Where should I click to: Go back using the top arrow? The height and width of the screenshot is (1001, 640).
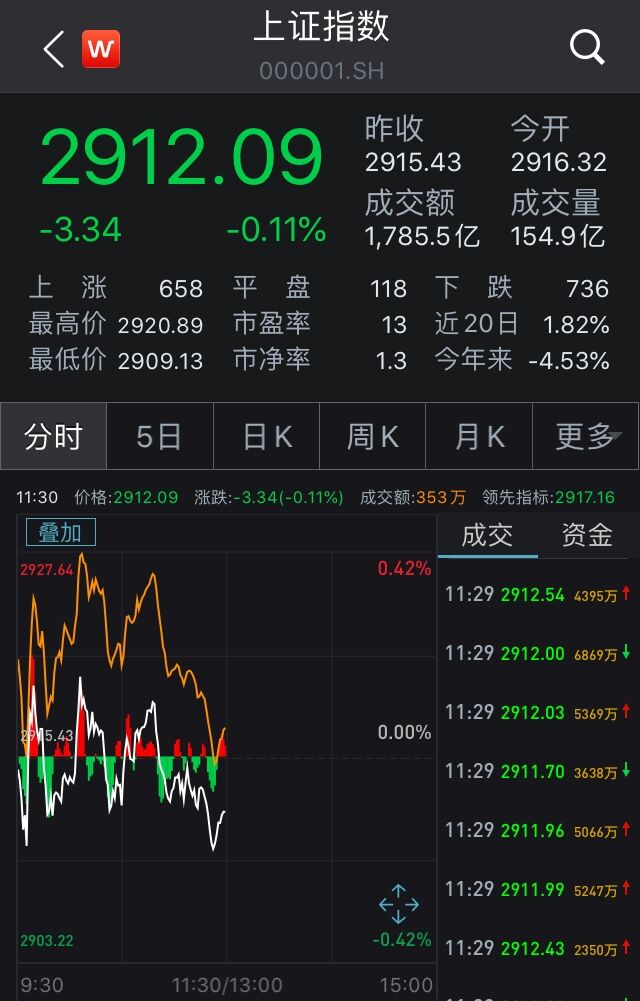tap(53, 49)
